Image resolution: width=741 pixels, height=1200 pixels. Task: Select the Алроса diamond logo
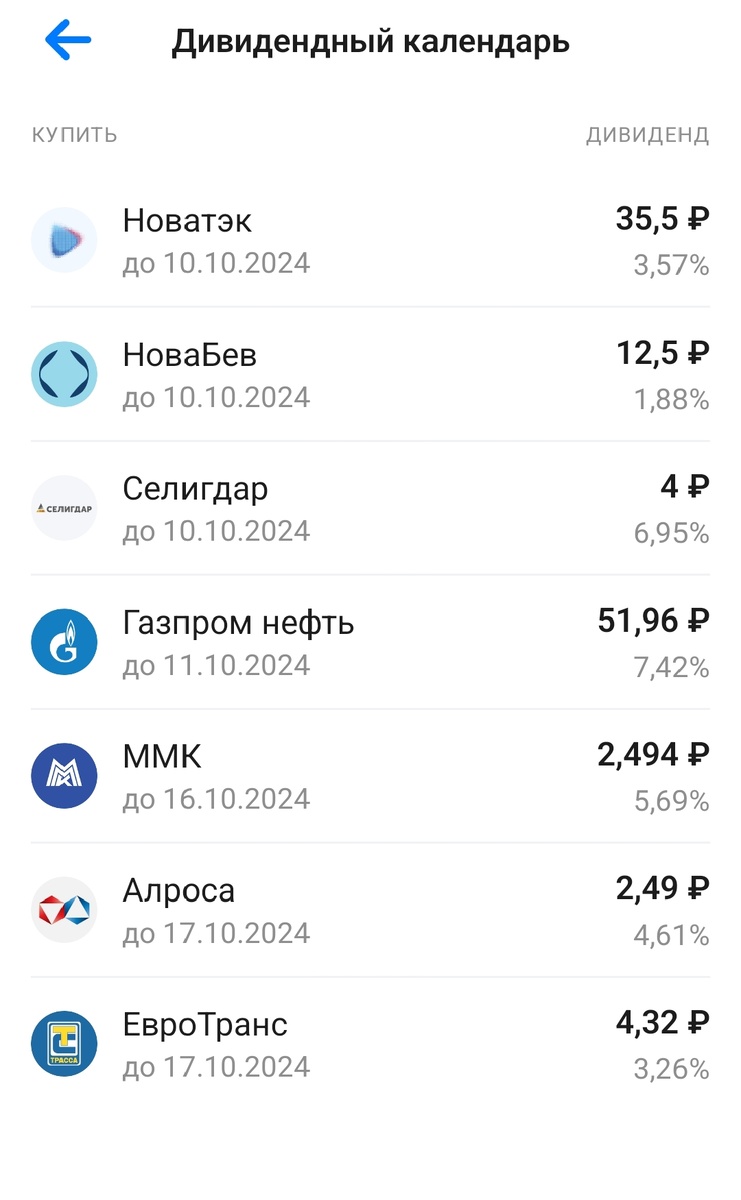tap(64, 910)
